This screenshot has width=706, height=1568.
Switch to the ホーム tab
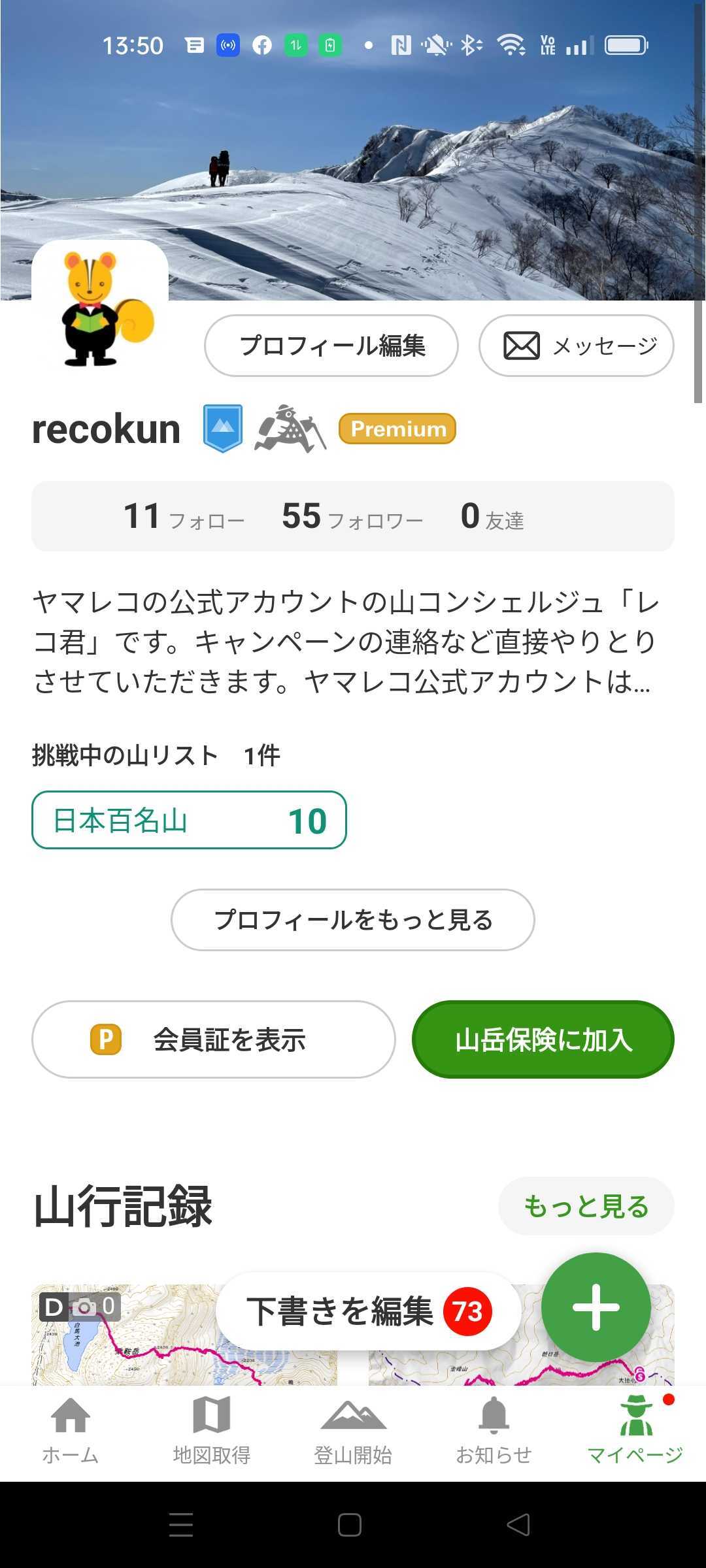[x=71, y=1431]
